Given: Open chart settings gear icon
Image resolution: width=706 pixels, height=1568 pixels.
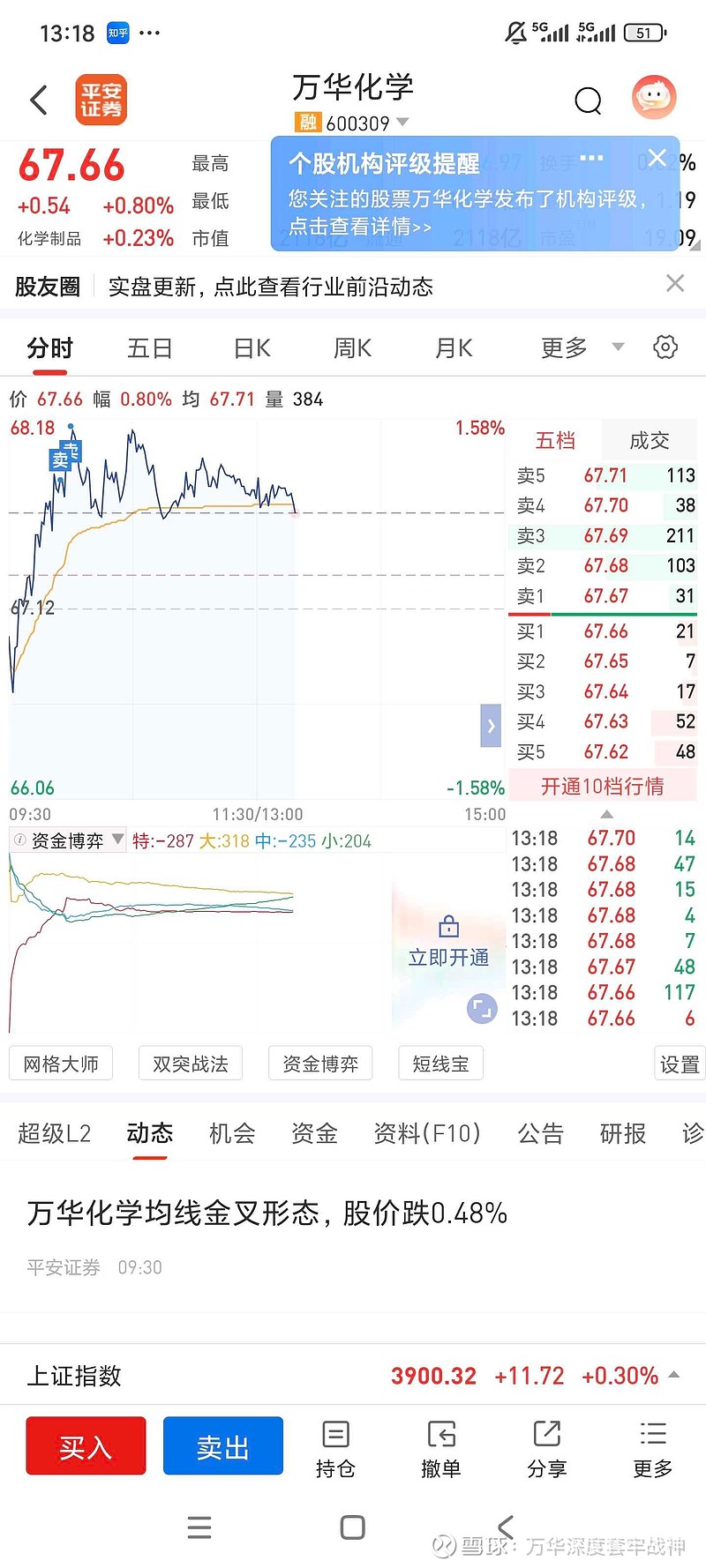Looking at the screenshot, I should 665,347.
